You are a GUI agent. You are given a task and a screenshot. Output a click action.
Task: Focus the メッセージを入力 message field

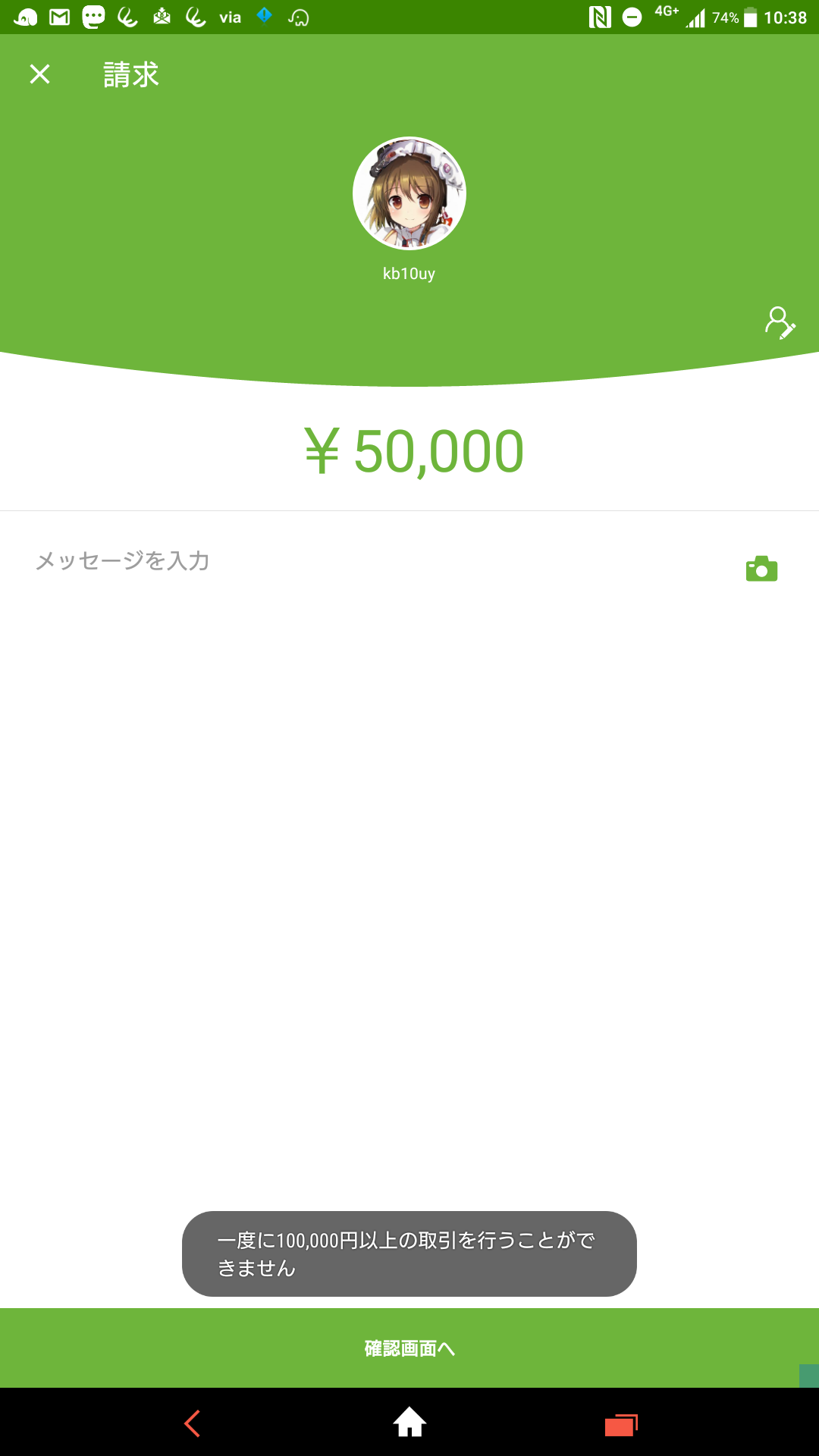[379, 561]
